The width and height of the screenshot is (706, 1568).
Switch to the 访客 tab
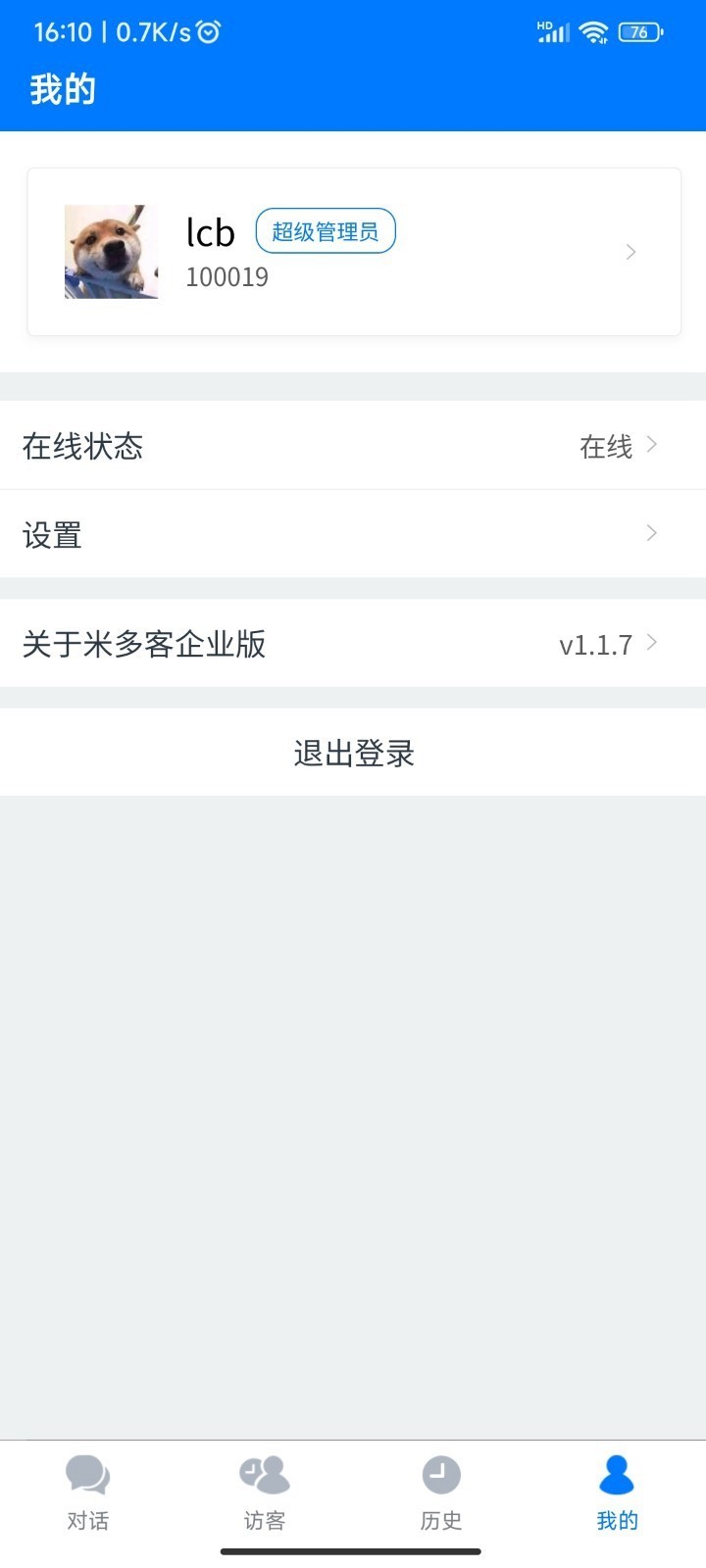(265, 1494)
